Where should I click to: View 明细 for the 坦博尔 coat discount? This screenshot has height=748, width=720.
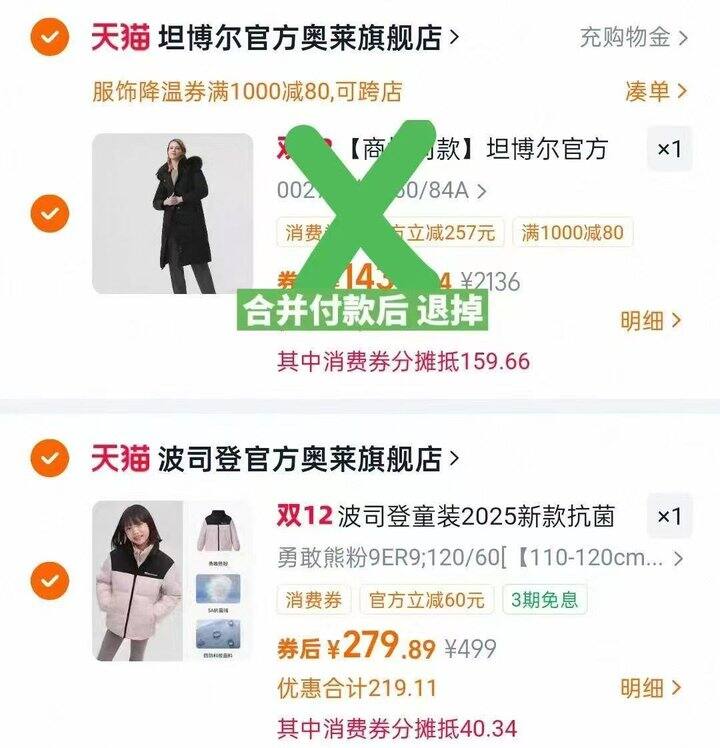(x=650, y=321)
